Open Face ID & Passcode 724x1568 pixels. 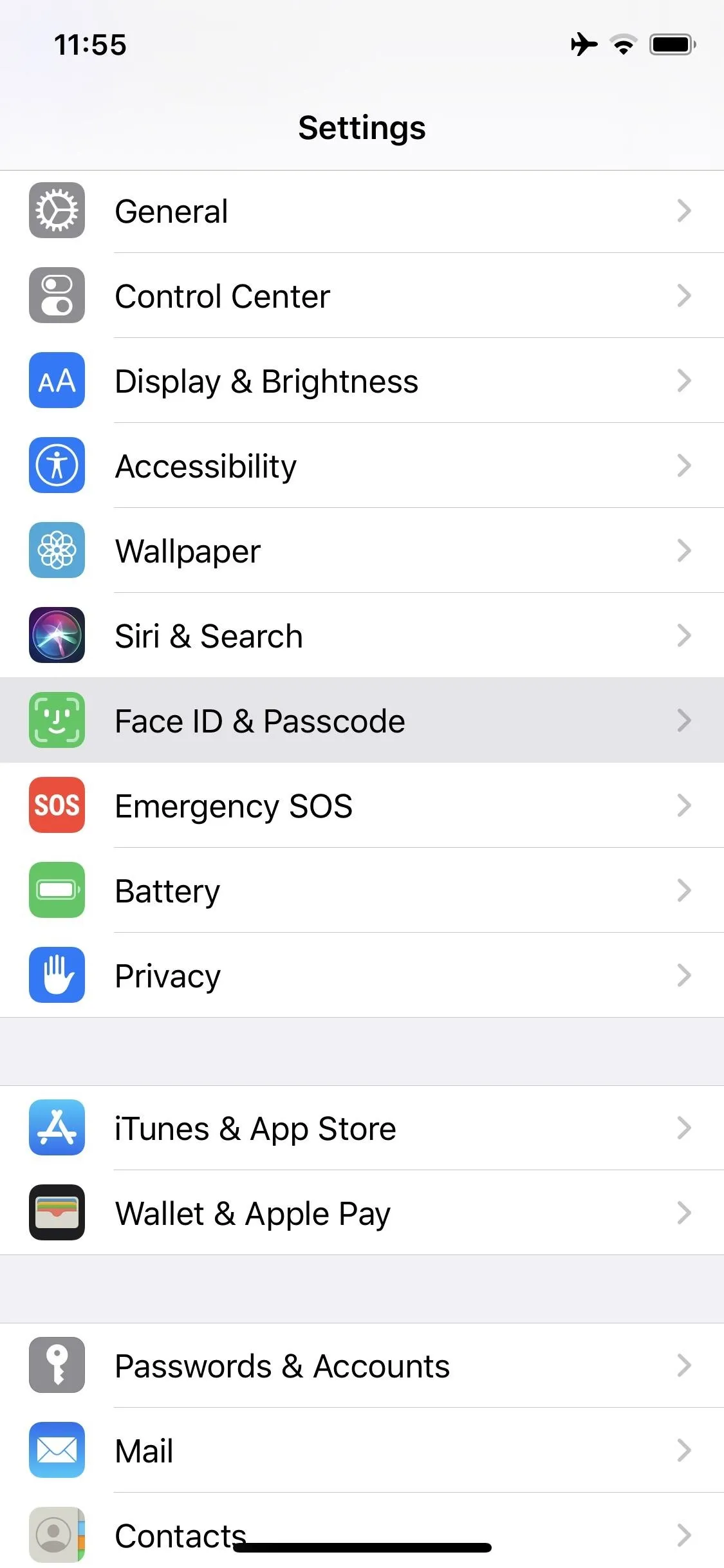point(362,721)
